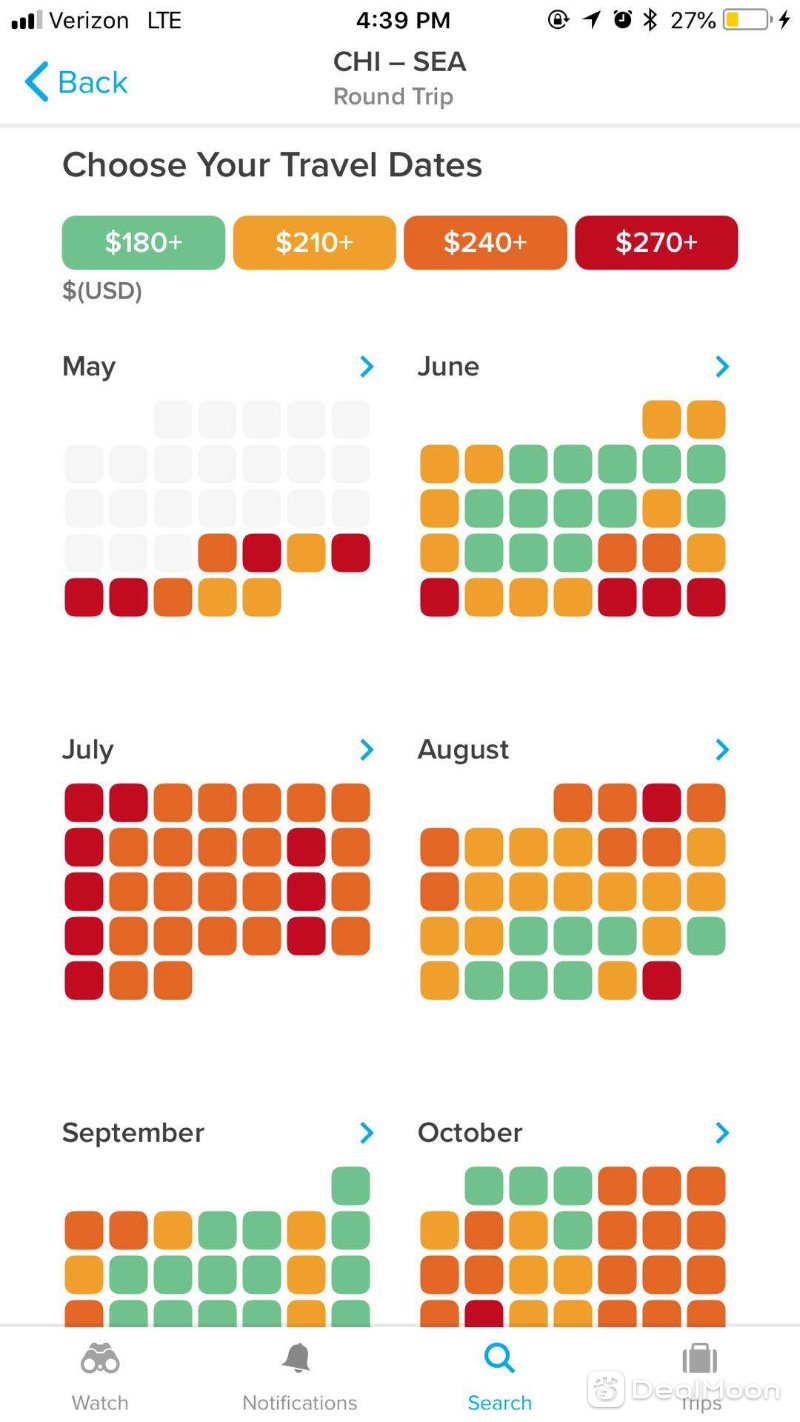Expand the May calendar arrow

click(367, 367)
